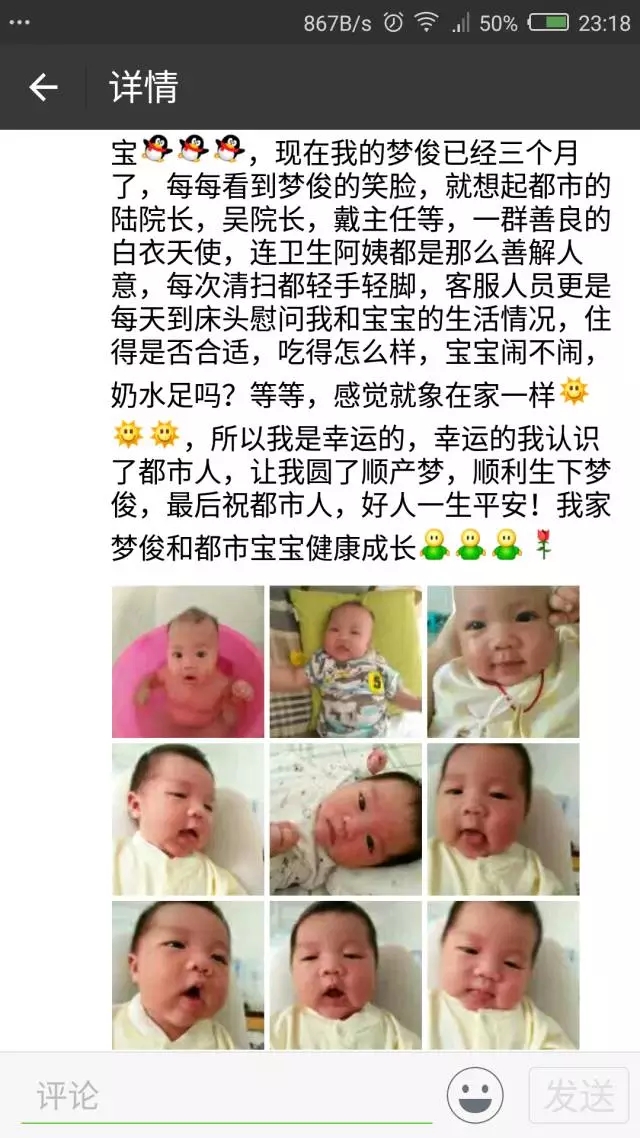View the middle-row right baby photo
The width and height of the screenshot is (640, 1138).
tap(503, 819)
